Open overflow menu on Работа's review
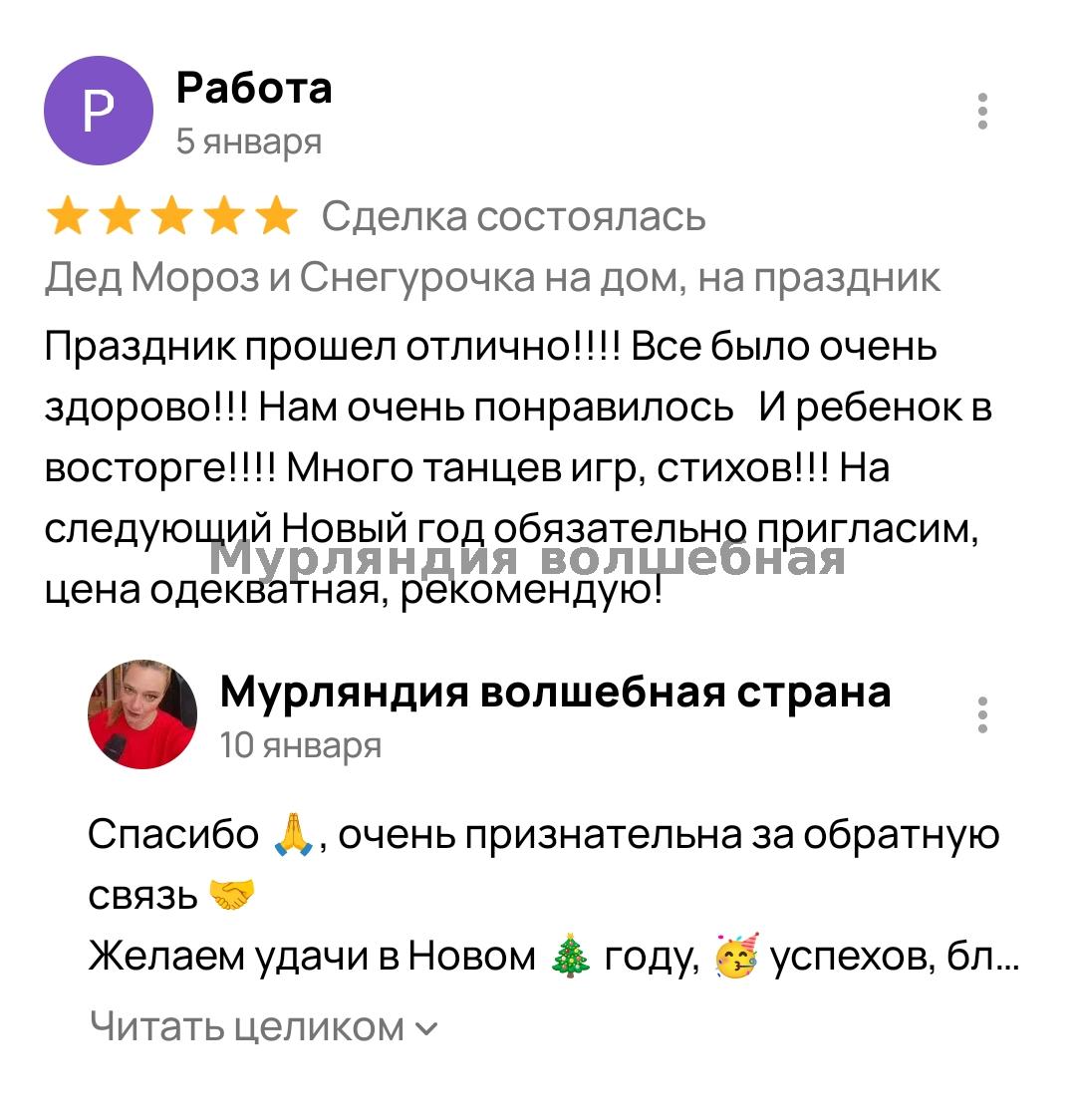This screenshot has height=1120, width=1076. pos(982,112)
